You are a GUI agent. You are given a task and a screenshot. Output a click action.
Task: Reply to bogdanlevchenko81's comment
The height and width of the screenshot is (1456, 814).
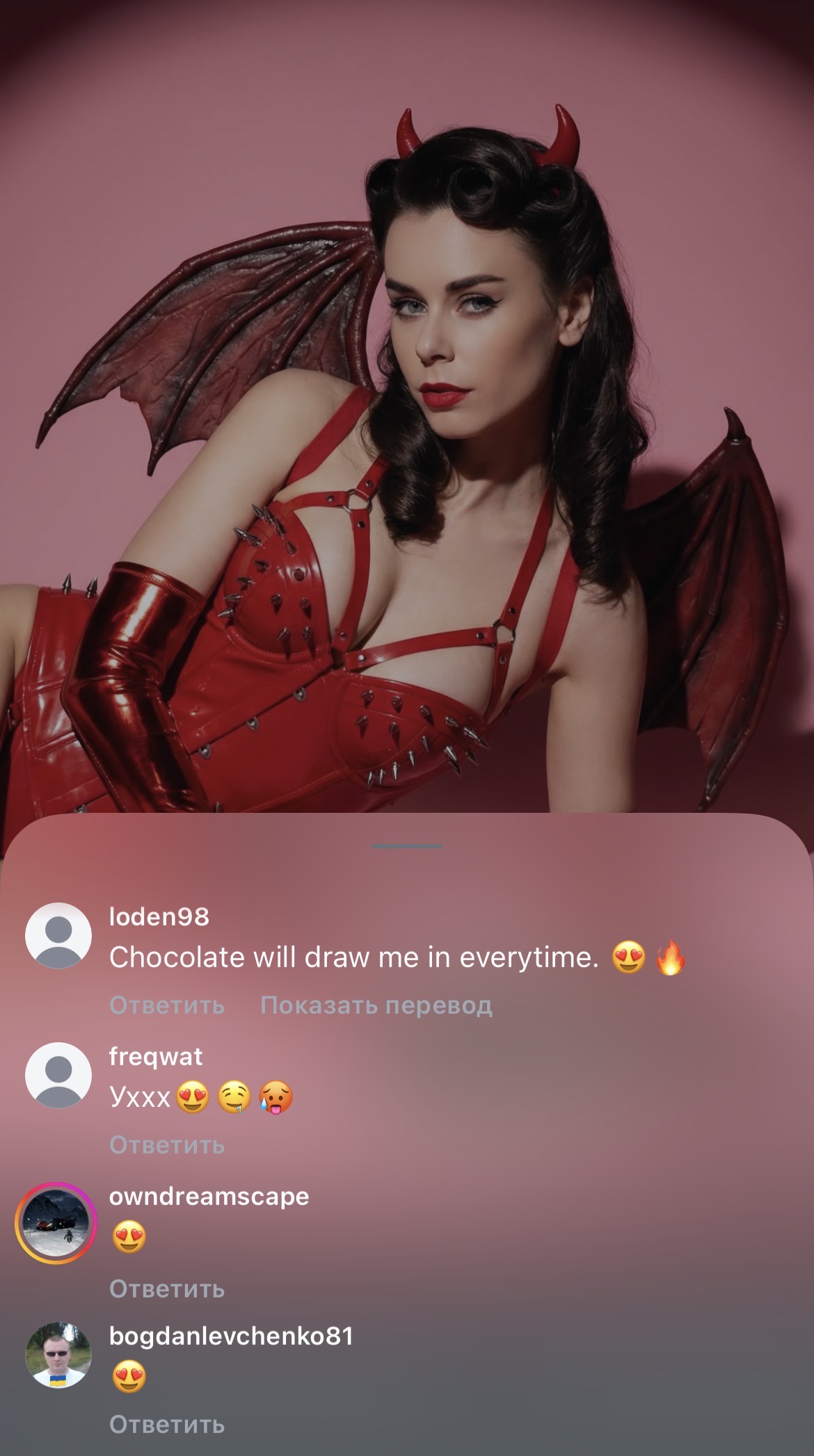167,1425
